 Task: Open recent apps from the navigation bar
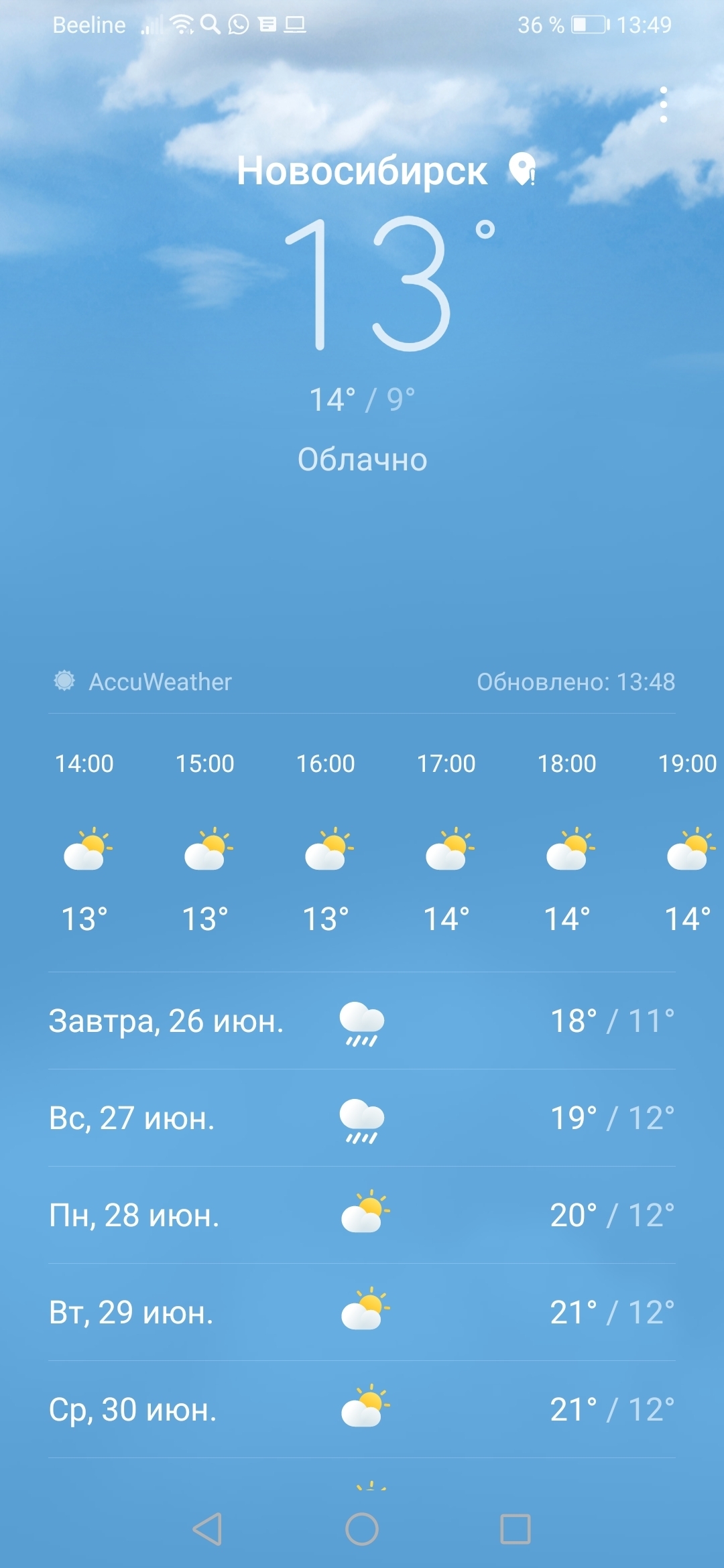point(516,1529)
